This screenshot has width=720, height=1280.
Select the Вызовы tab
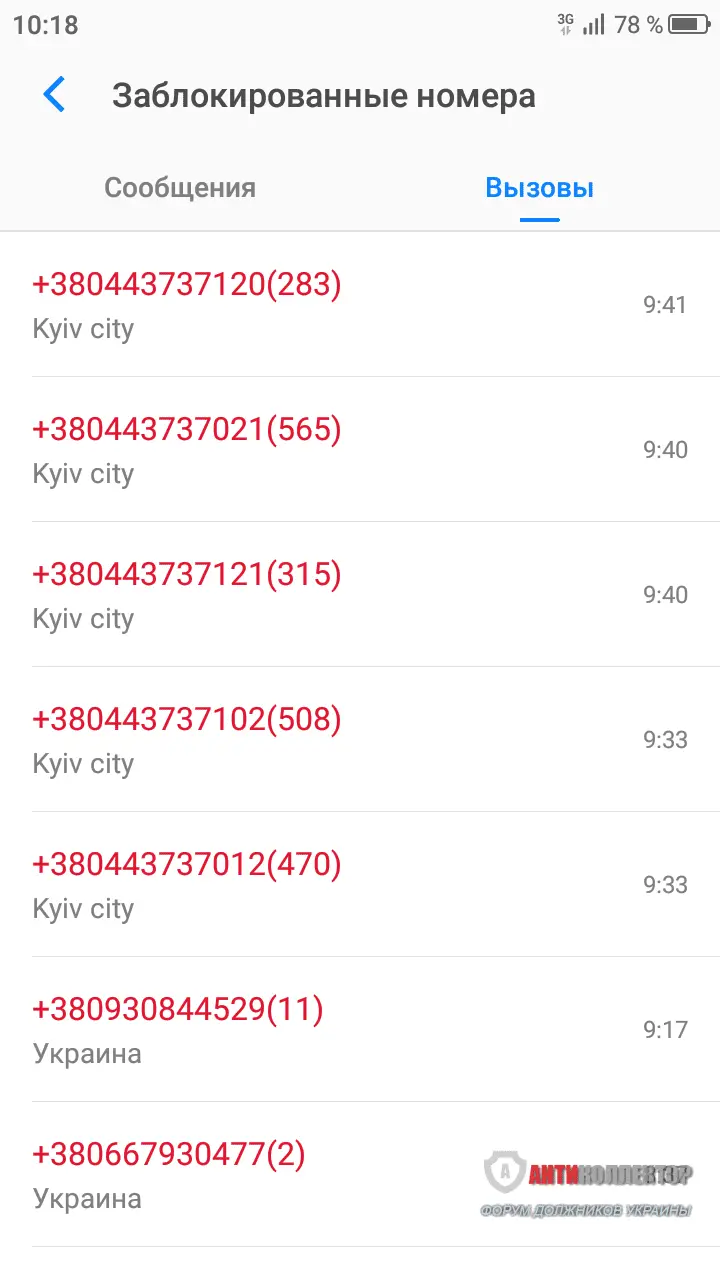539,187
